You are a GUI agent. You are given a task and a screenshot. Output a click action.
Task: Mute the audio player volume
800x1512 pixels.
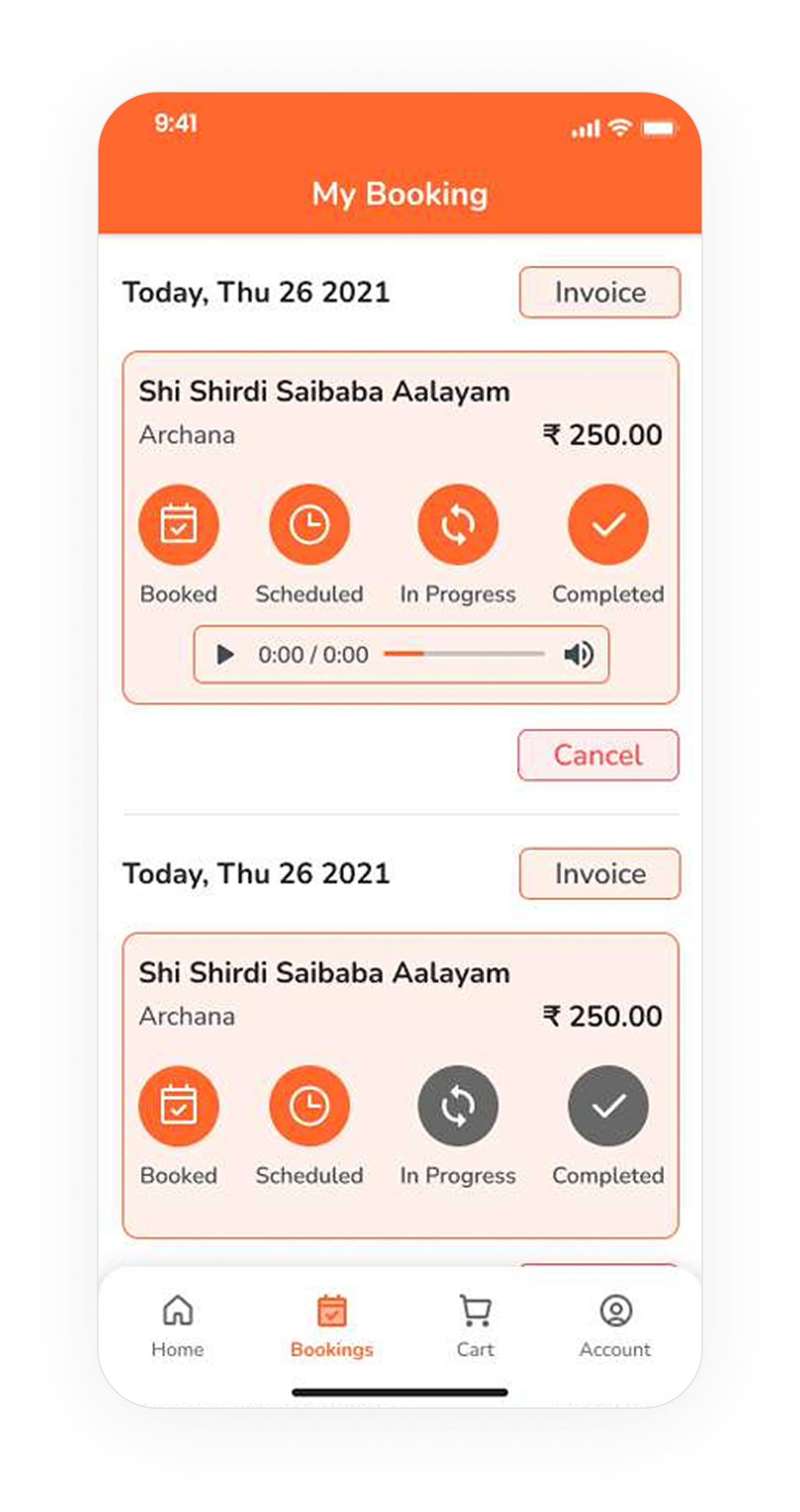pos(578,654)
